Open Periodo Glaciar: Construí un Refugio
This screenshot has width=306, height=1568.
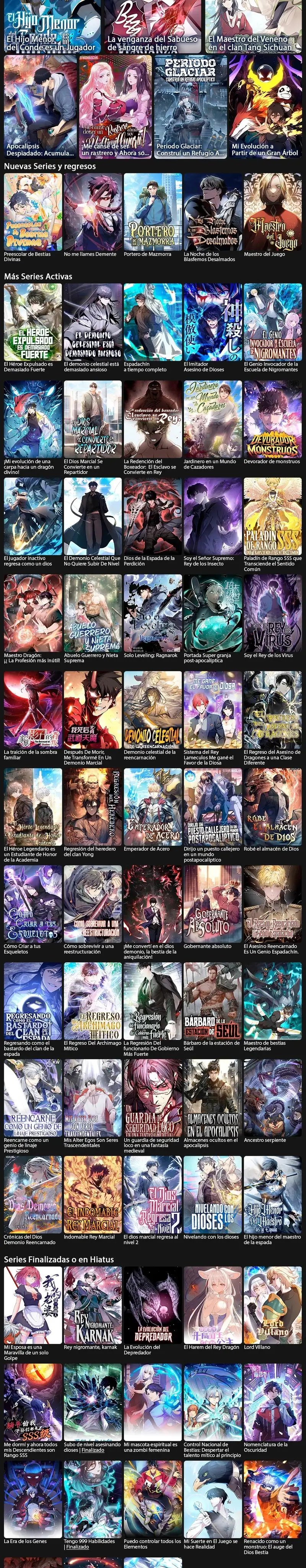pos(190,107)
